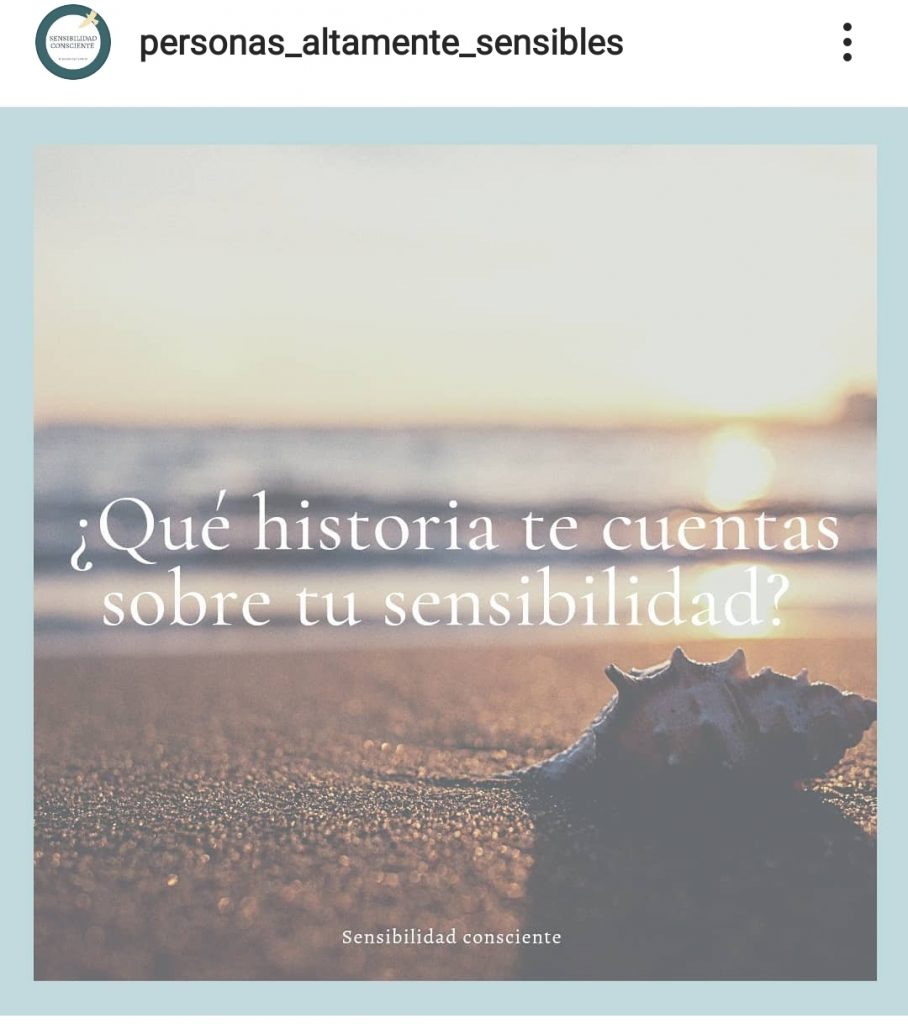Open the post's three-dot overflow menu
The image size is (908, 1024).
tap(847, 43)
